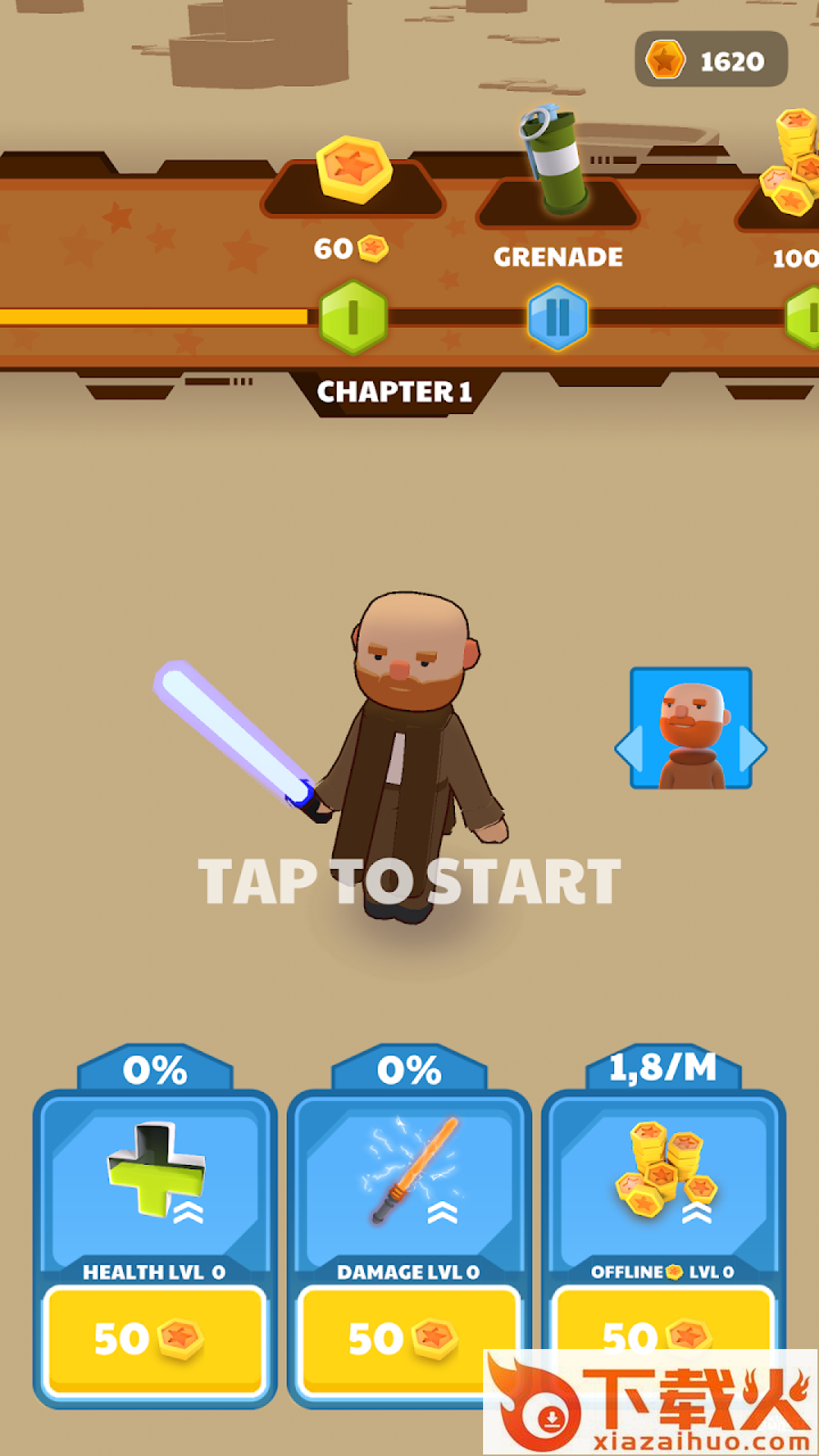Buy the Health level upgrade for 50
819x1456 pixels.
155,1338
